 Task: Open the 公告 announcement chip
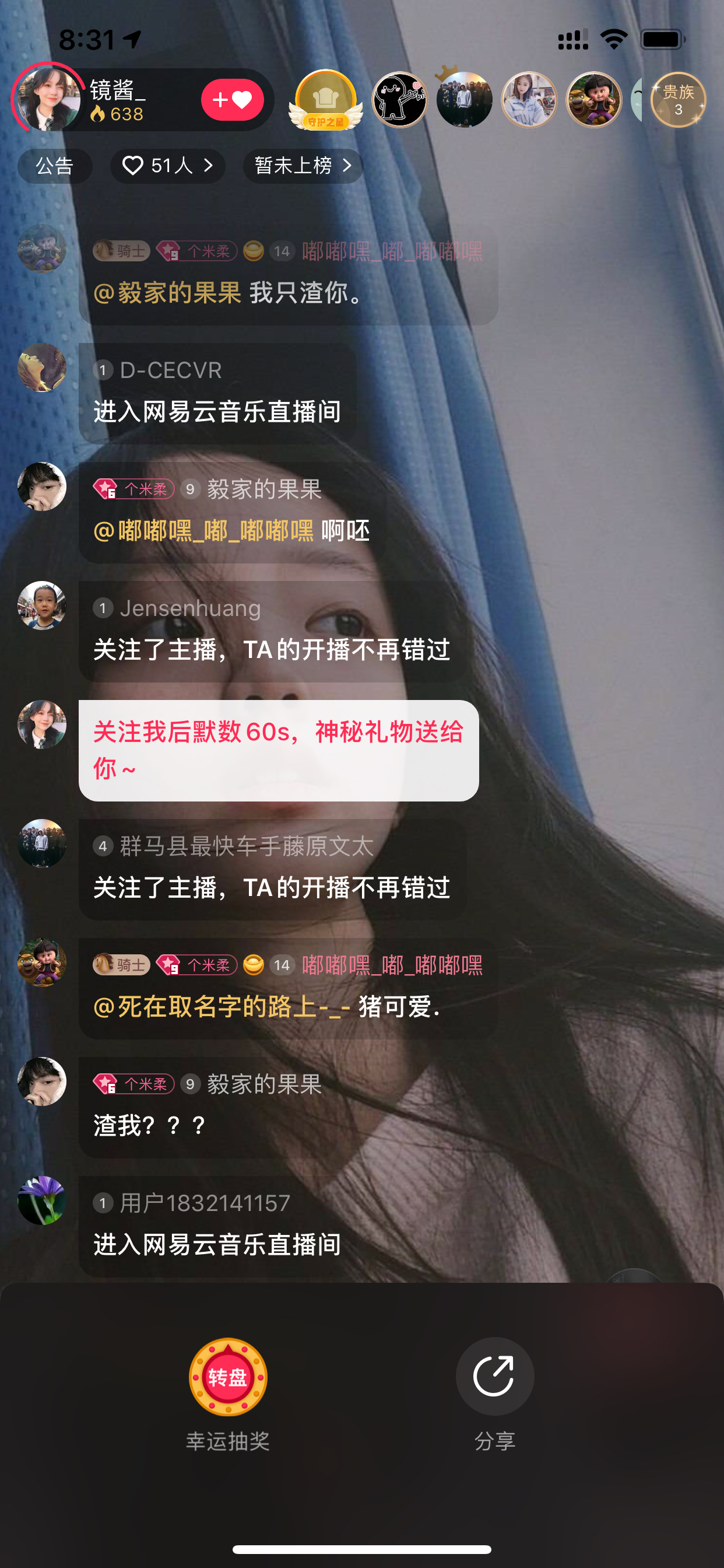tap(55, 166)
